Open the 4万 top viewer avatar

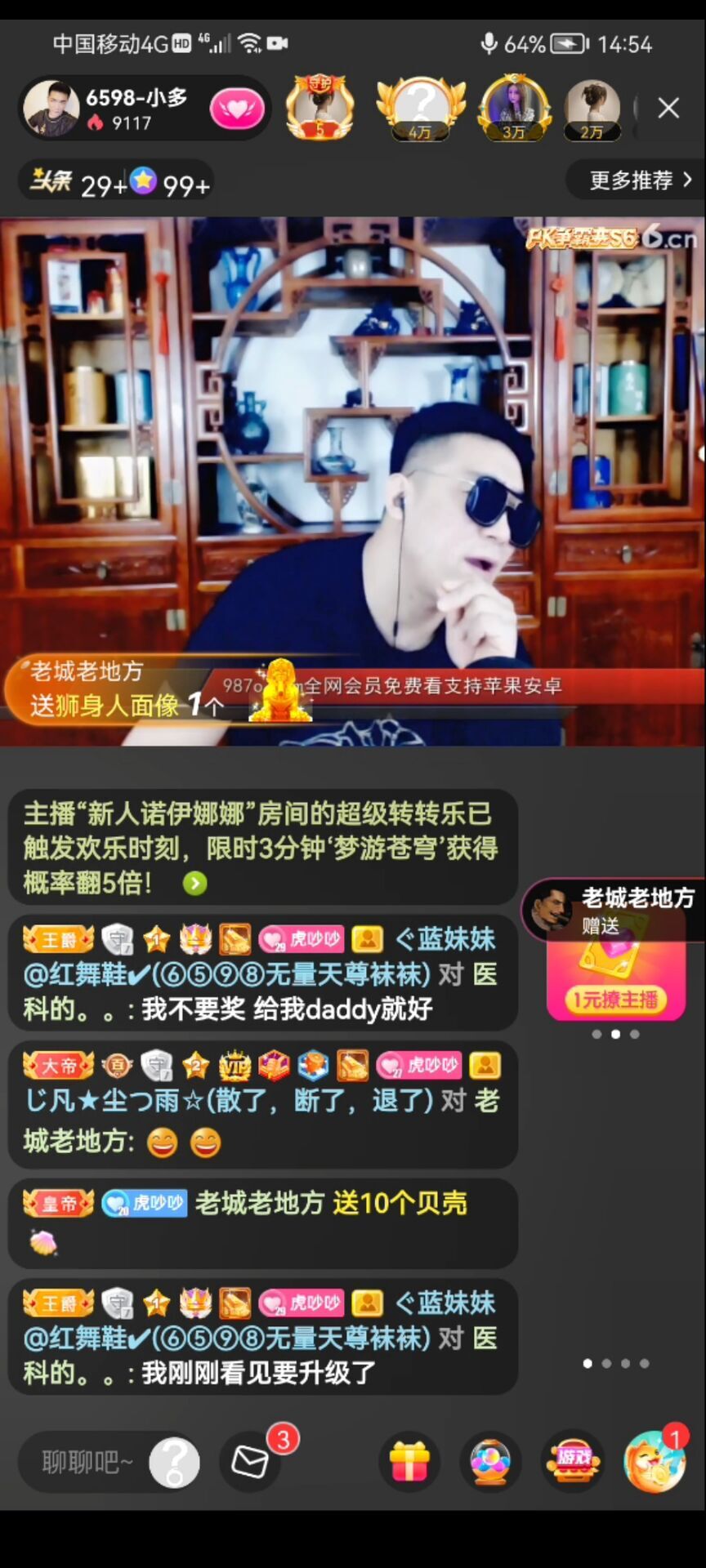pos(421,107)
